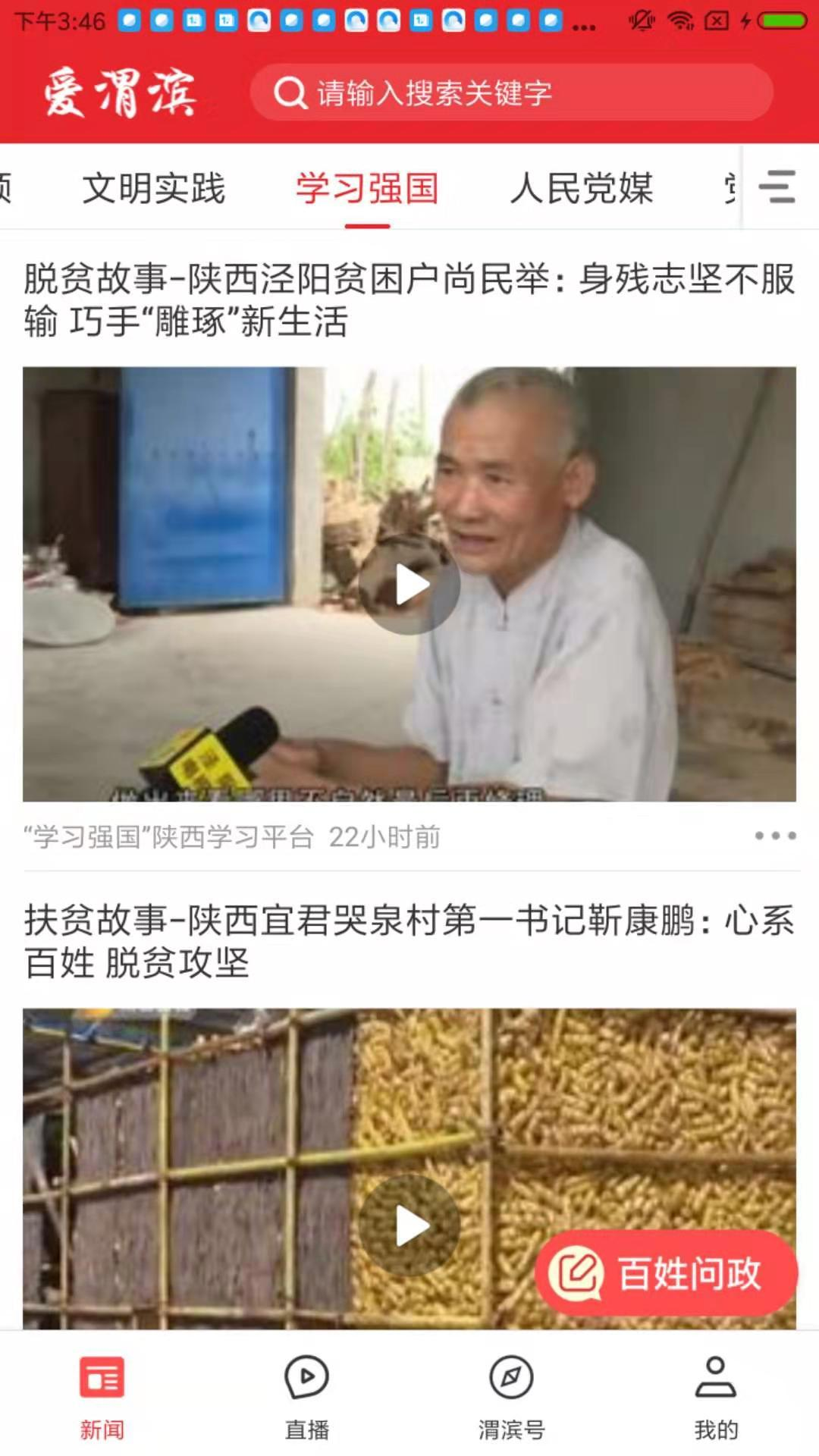This screenshot has width=819, height=1456.
Task: Switch to the 文明实践 tab
Action: [x=154, y=188]
